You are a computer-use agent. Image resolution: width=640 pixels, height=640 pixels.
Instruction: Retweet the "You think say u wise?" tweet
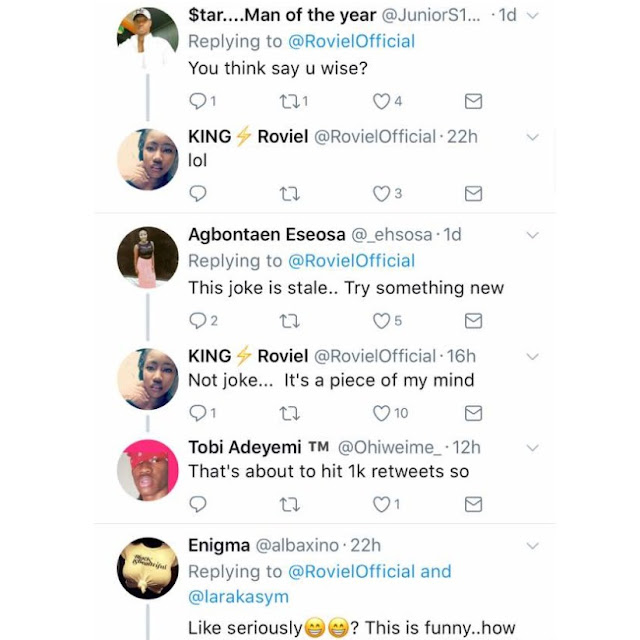click(x=289, y=101)
